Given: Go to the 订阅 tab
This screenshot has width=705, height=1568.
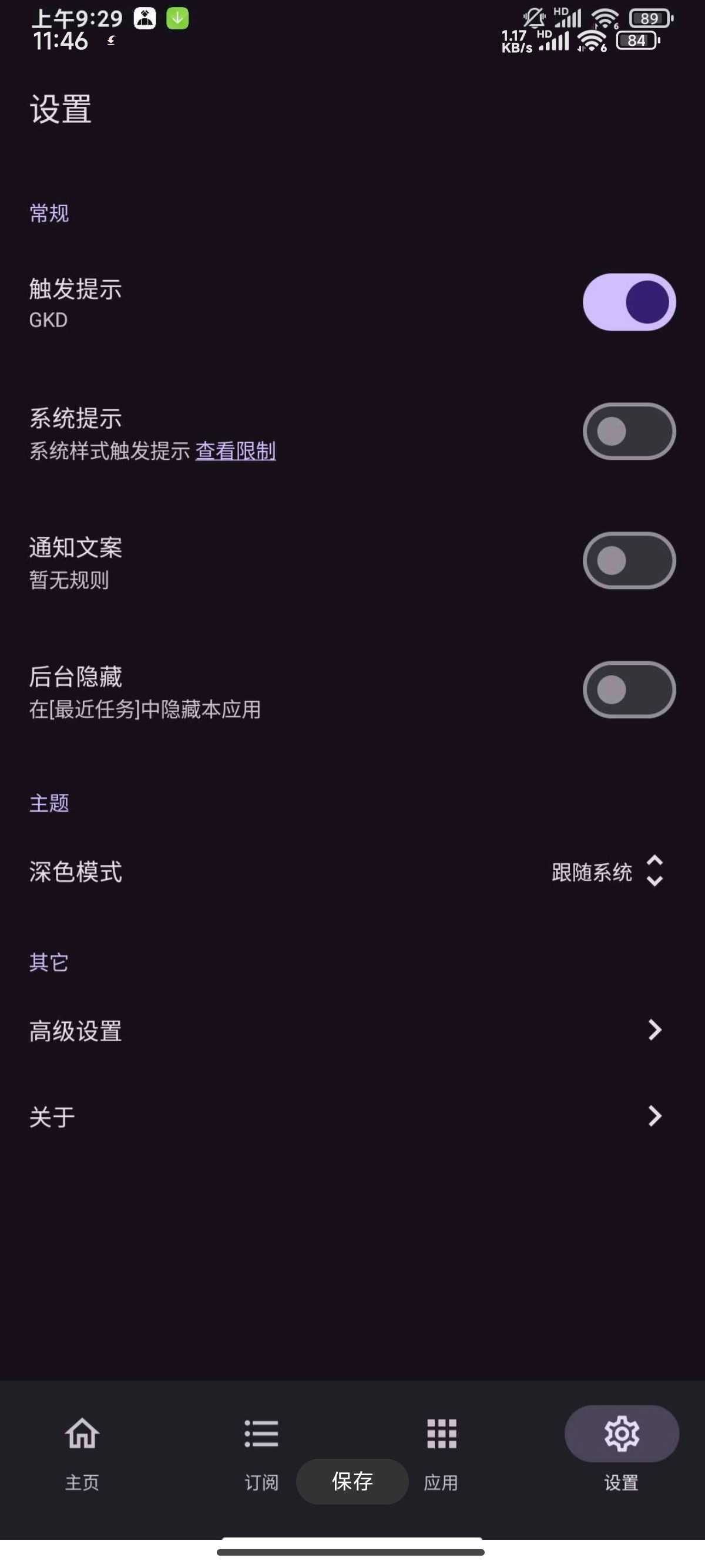Looking at the screenshot, I should (x=262, y=1452).
